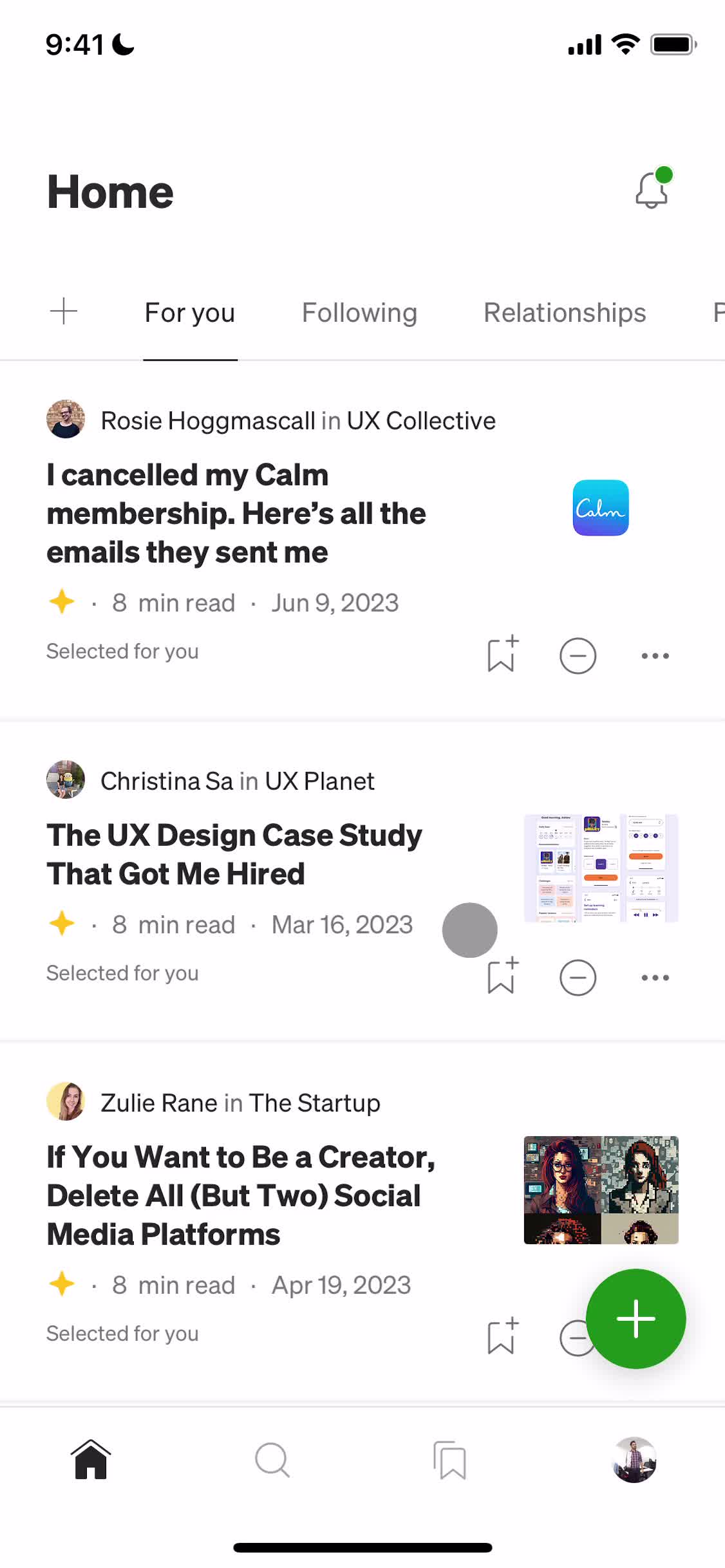The height and width of the screenshot is (1568, 725).
Task: Add a new topic with the plus tab
Action: 63,312
